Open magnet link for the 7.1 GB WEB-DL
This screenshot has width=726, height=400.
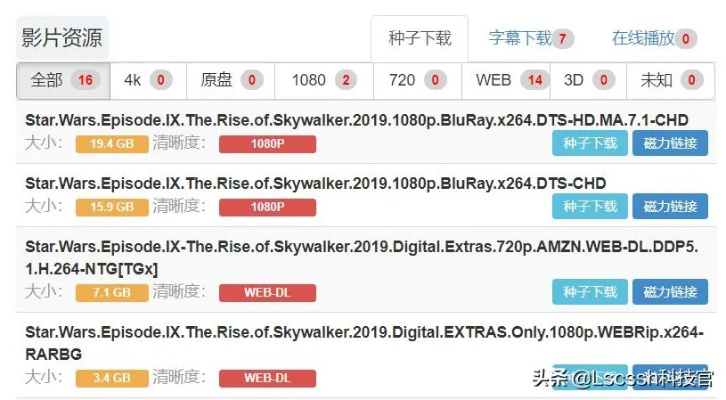tap(669, 292)
